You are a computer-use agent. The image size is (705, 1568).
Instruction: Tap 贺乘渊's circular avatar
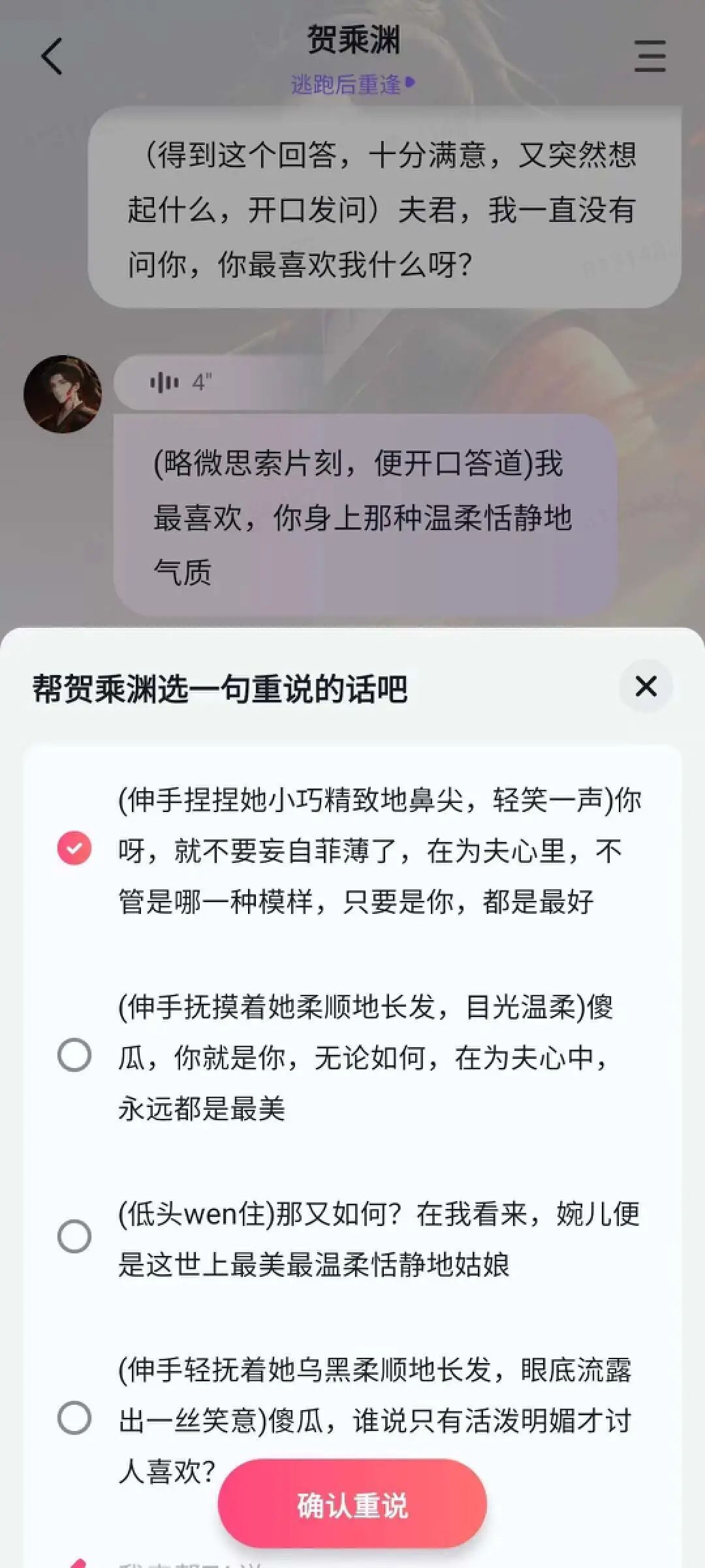[x=62, y=390]
